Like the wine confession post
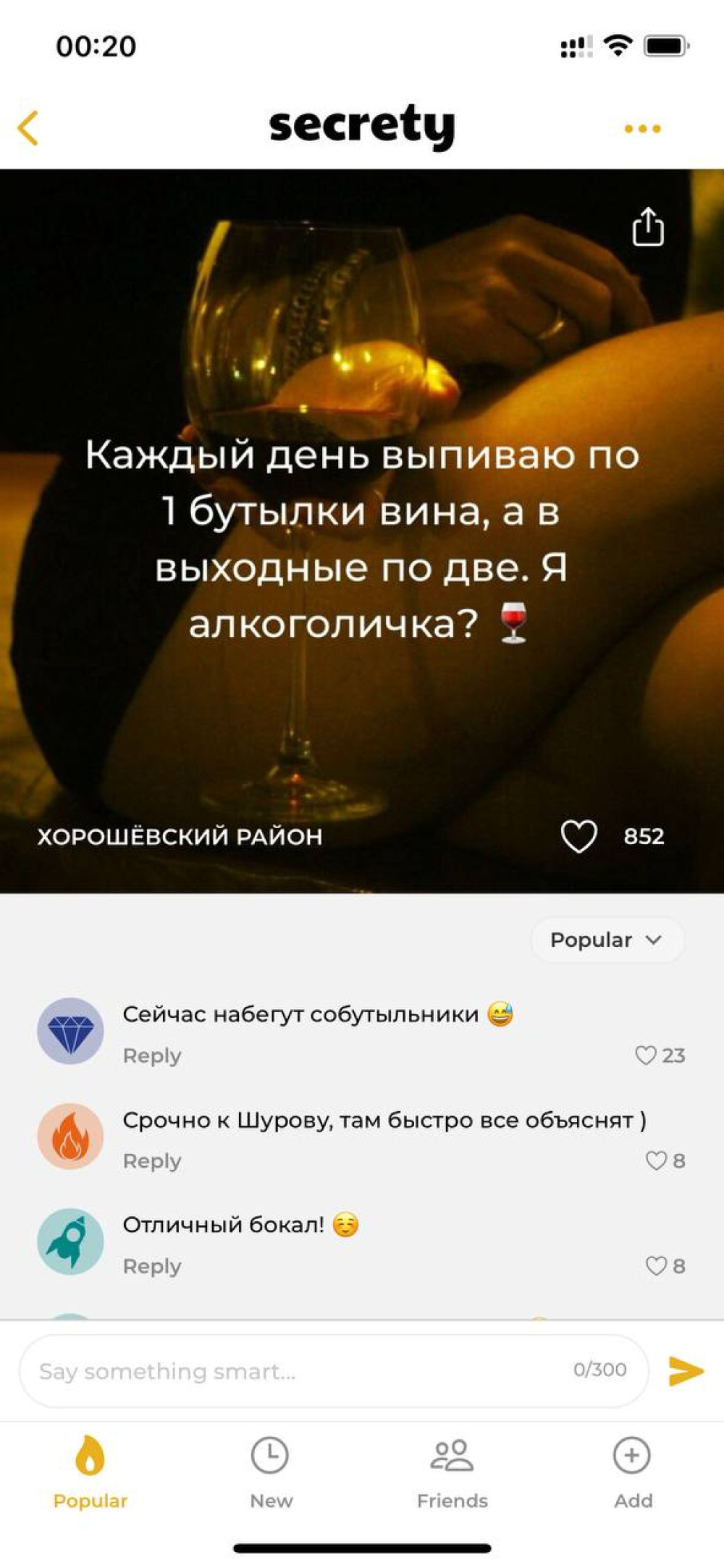 click(579, 836)
